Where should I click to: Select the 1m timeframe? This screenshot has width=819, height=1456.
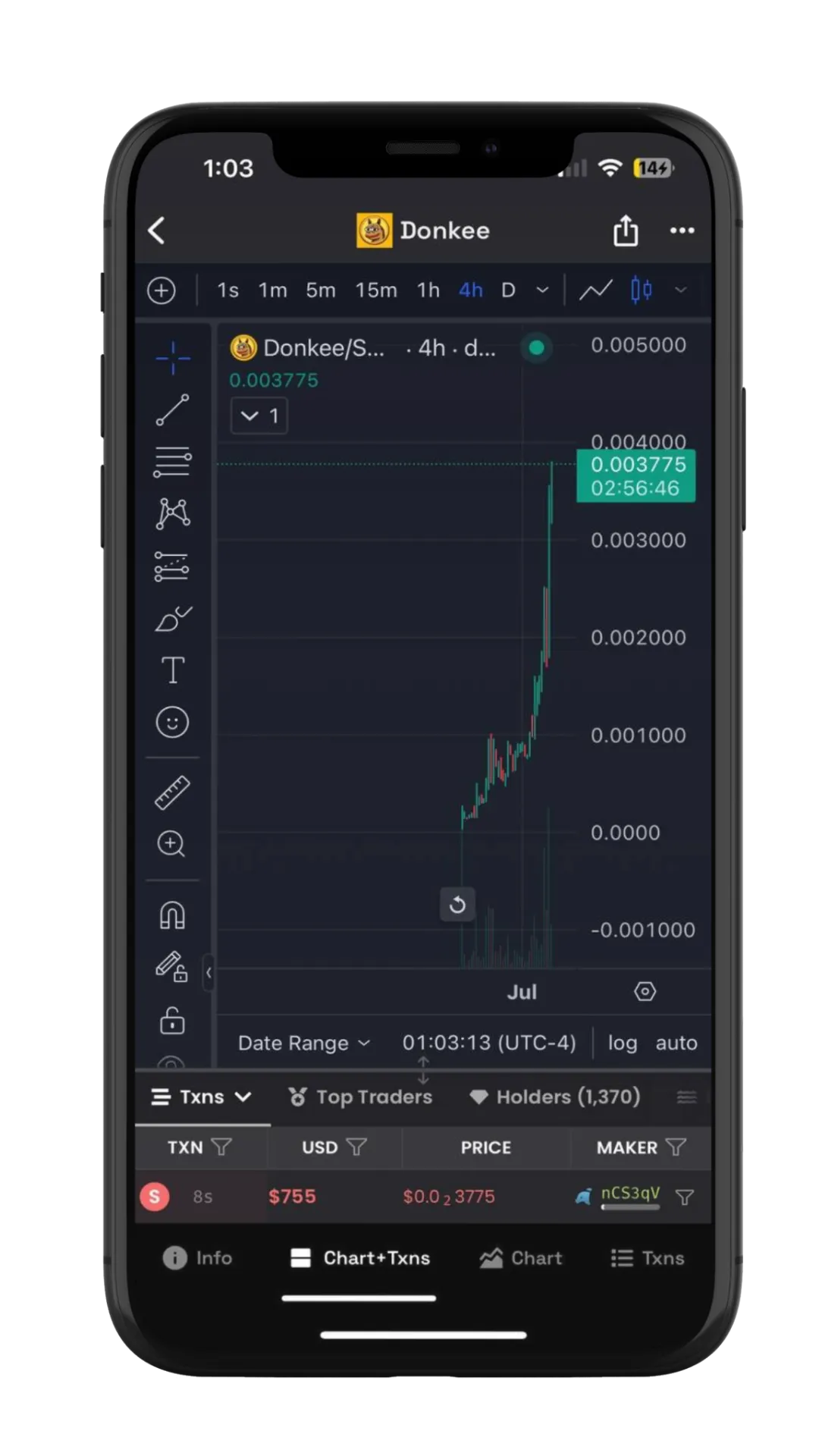coord(272,290)
